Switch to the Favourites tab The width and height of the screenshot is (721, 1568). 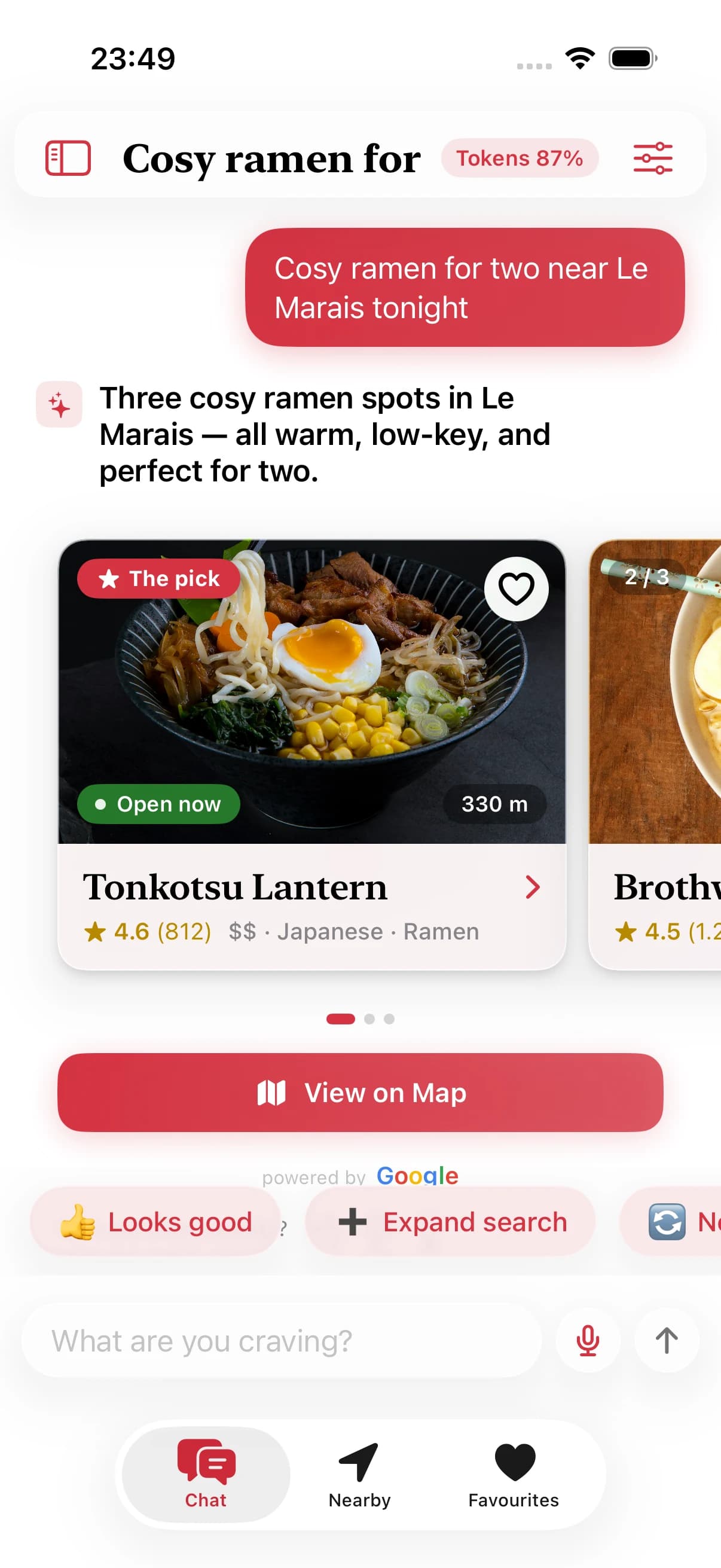coord(514,1474)
